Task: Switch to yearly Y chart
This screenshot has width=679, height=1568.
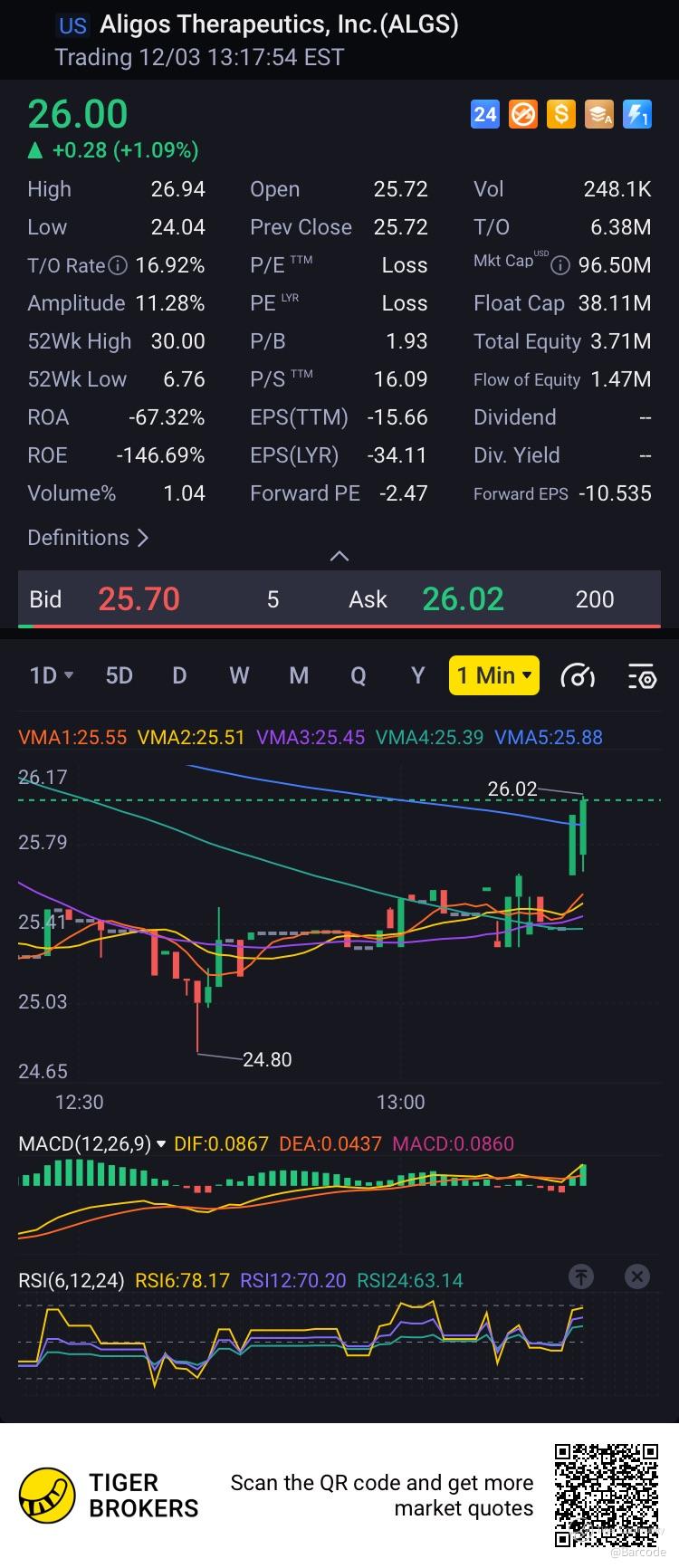Action: coord(417,675)
